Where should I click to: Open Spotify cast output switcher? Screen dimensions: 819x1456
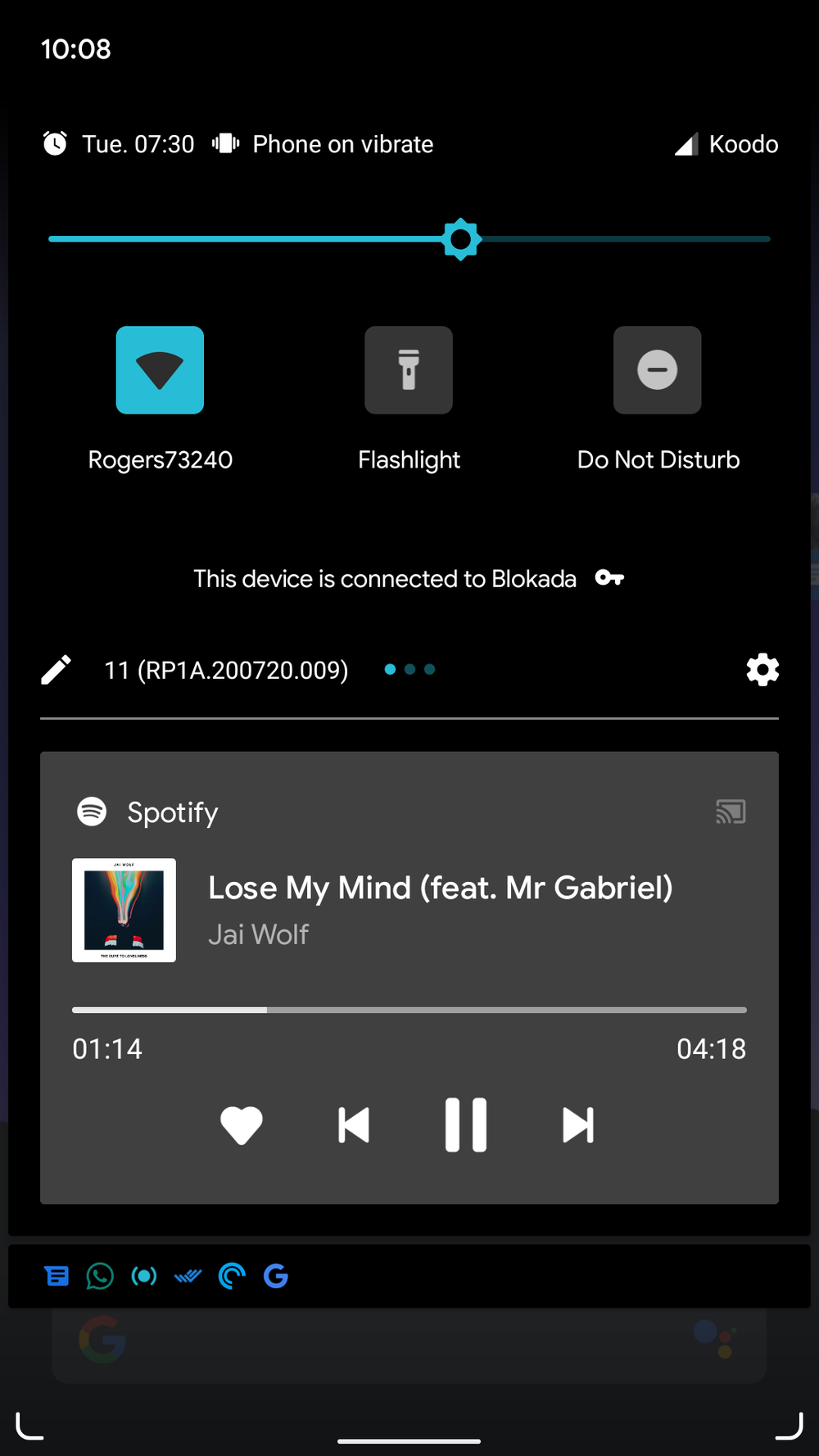click(x=731, y=812)
